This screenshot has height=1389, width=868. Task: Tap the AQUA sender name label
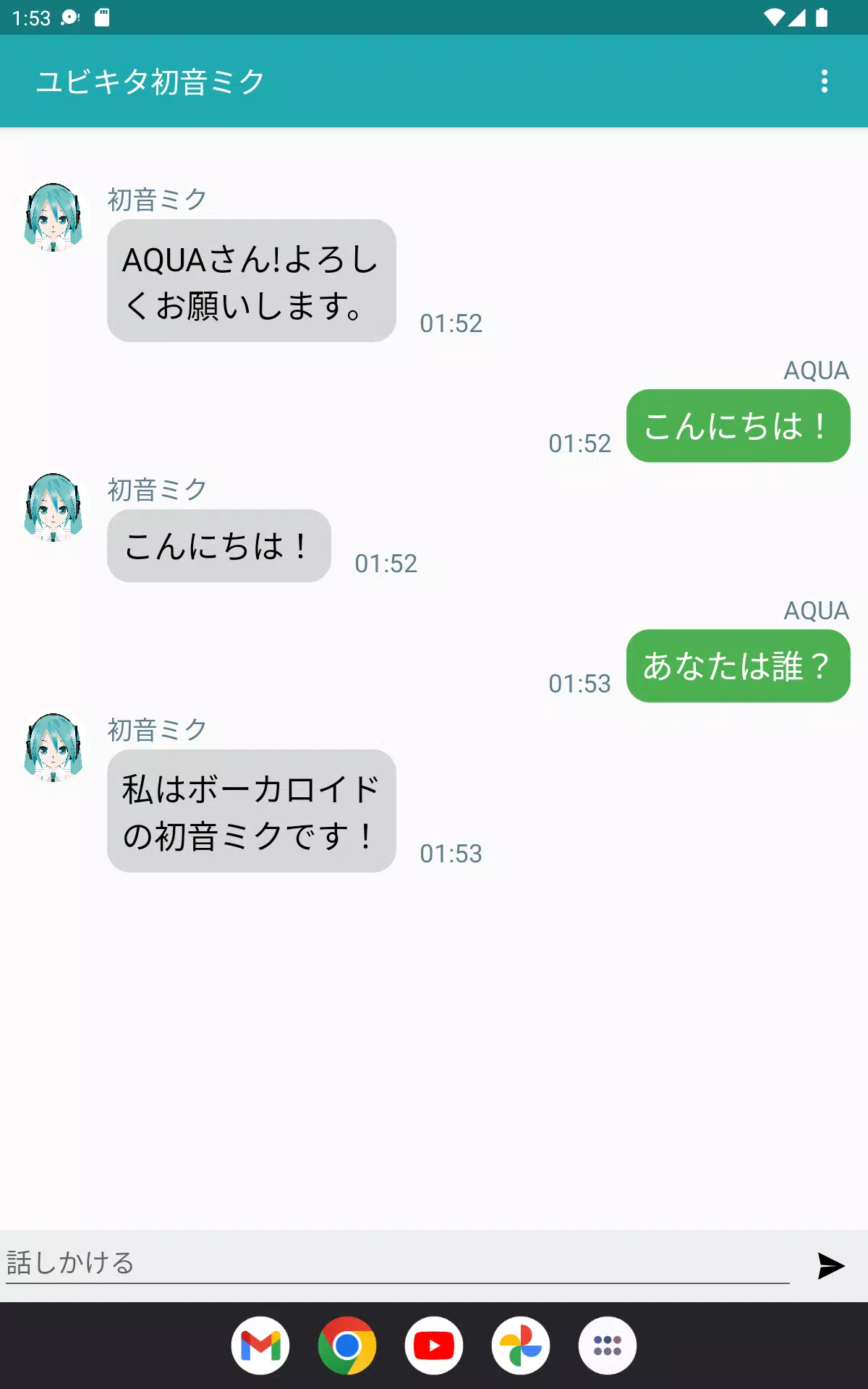pyautogui.click(x=816, y=370)
